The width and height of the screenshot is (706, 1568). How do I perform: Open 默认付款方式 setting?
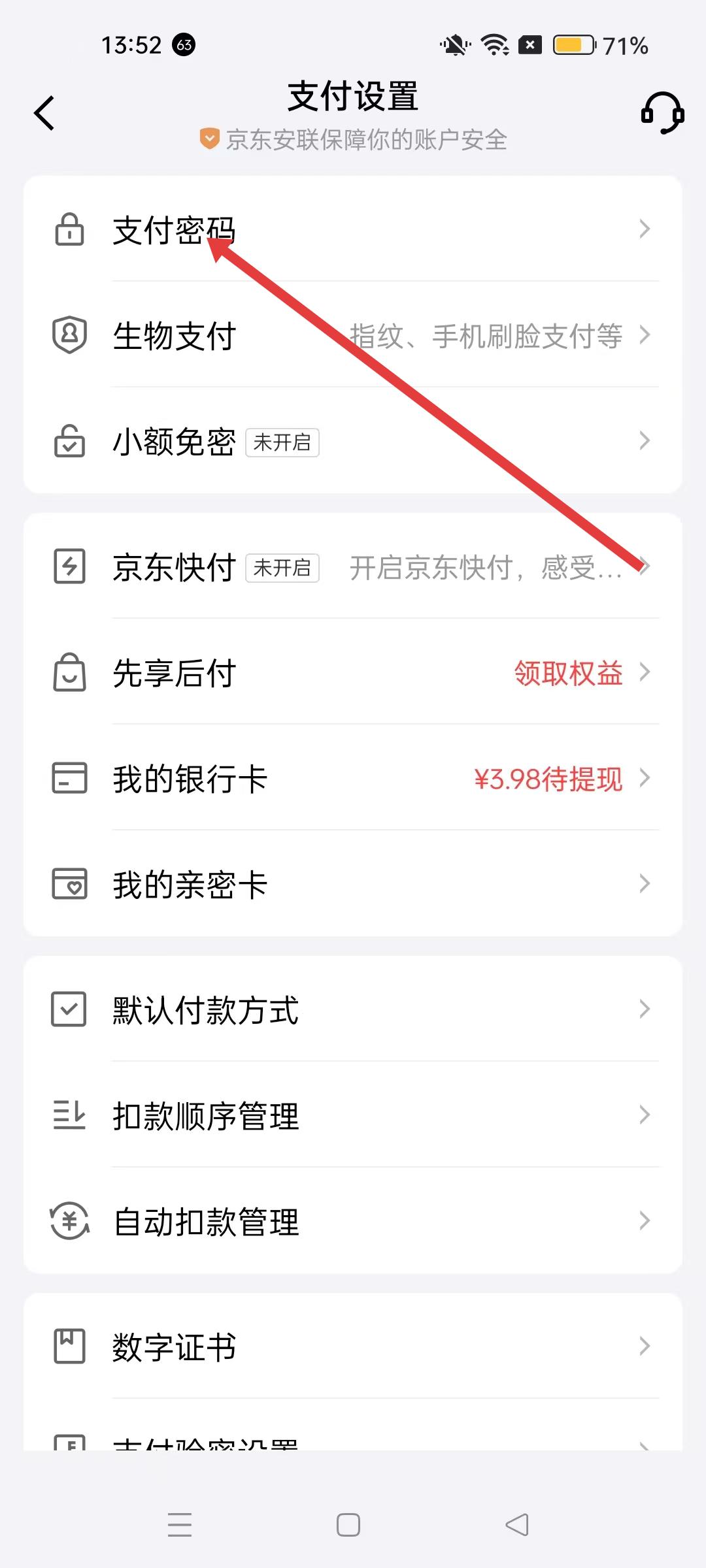[x=353, y=1010]
